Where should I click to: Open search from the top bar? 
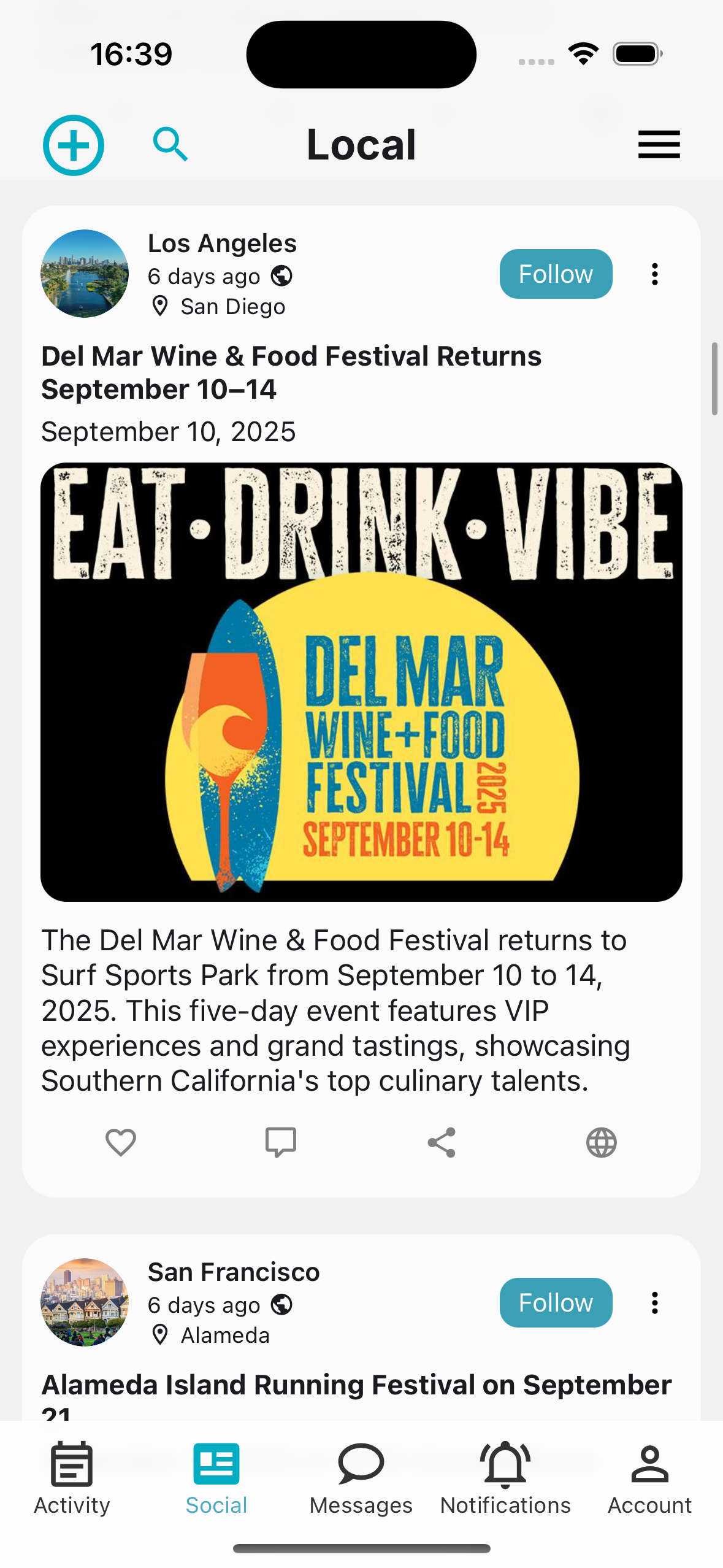click(x=170, y=145)
